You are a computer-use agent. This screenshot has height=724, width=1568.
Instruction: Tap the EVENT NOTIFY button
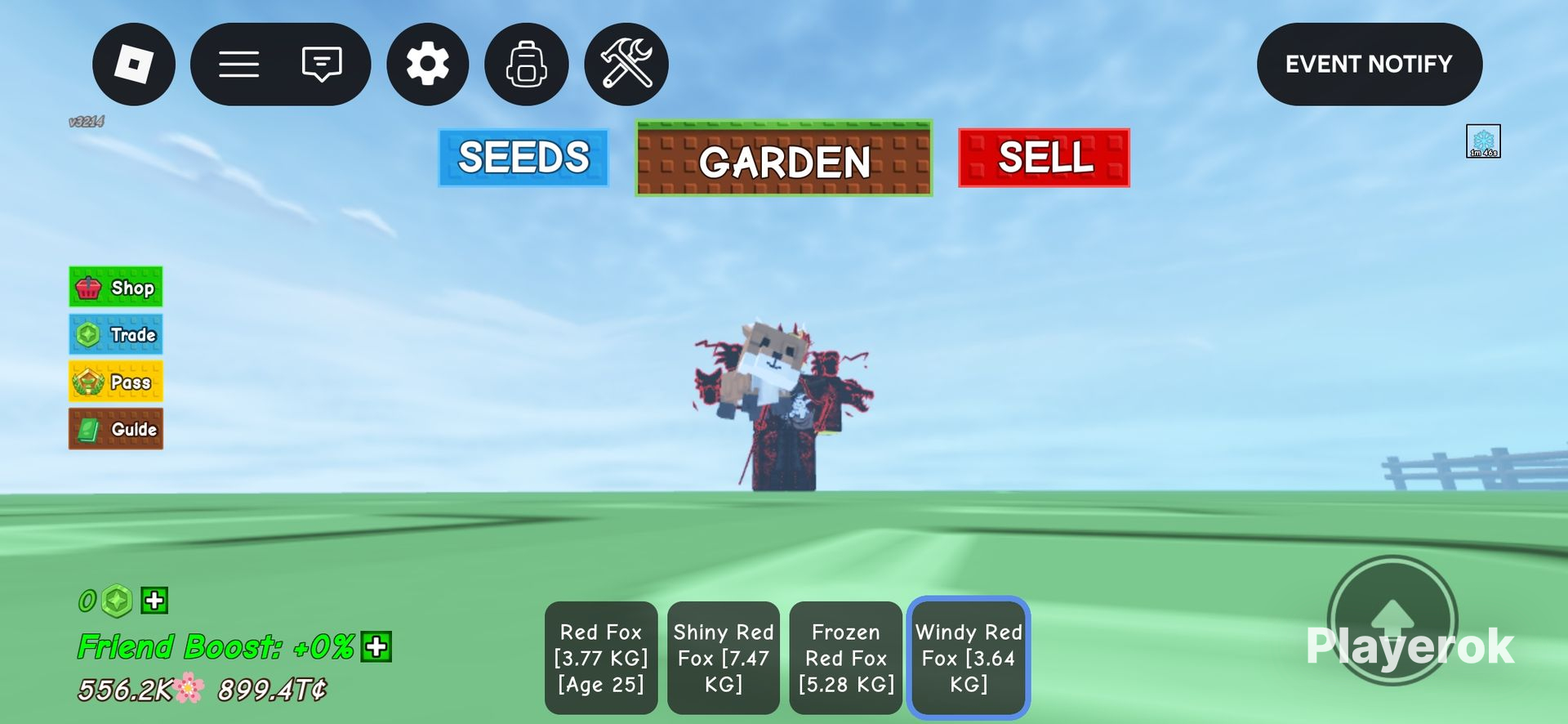pyautogui.click(x=1370, y=64)
